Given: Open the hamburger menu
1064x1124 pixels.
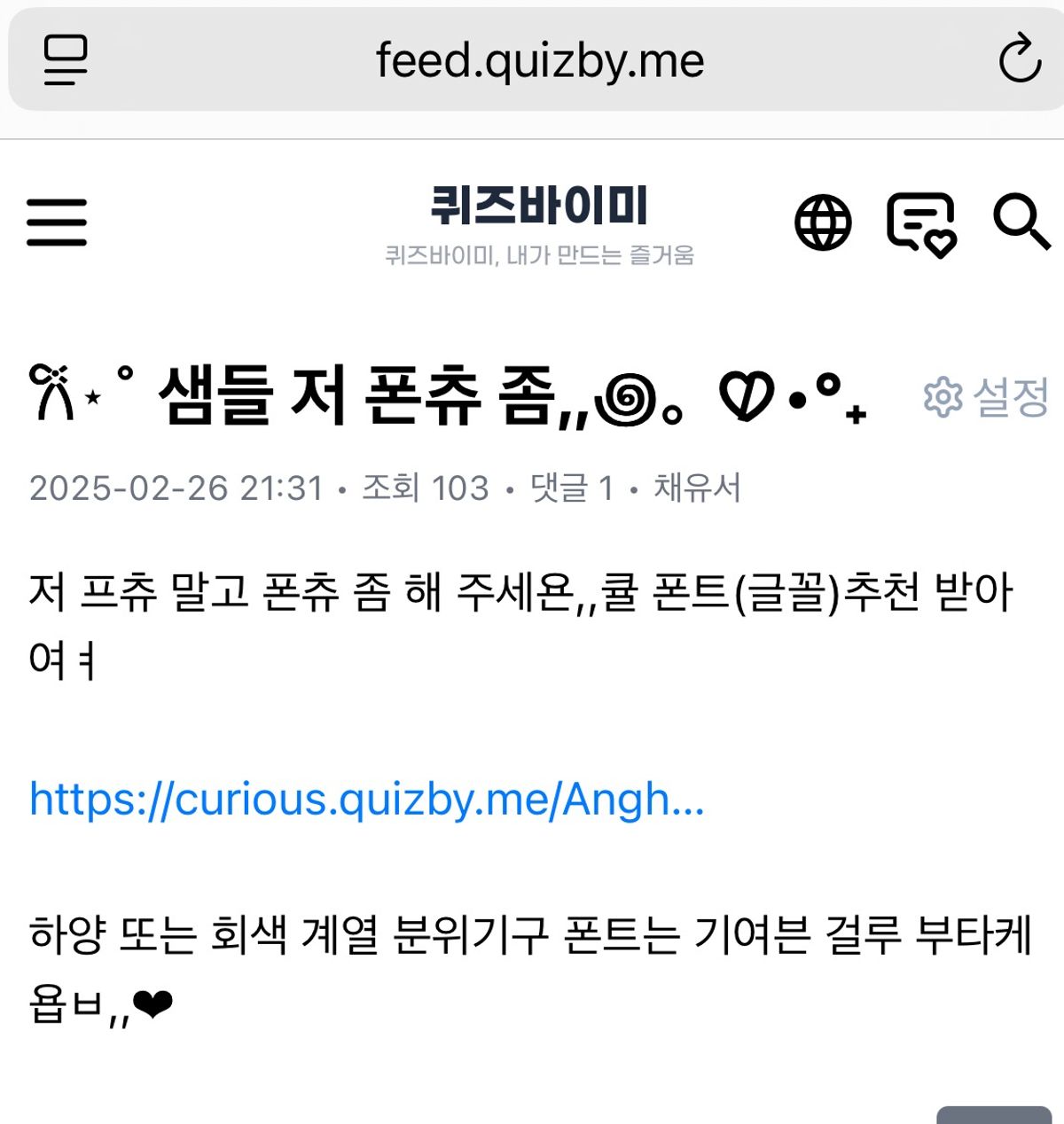Looking at the screenshot, I should (x=57, y=222).
